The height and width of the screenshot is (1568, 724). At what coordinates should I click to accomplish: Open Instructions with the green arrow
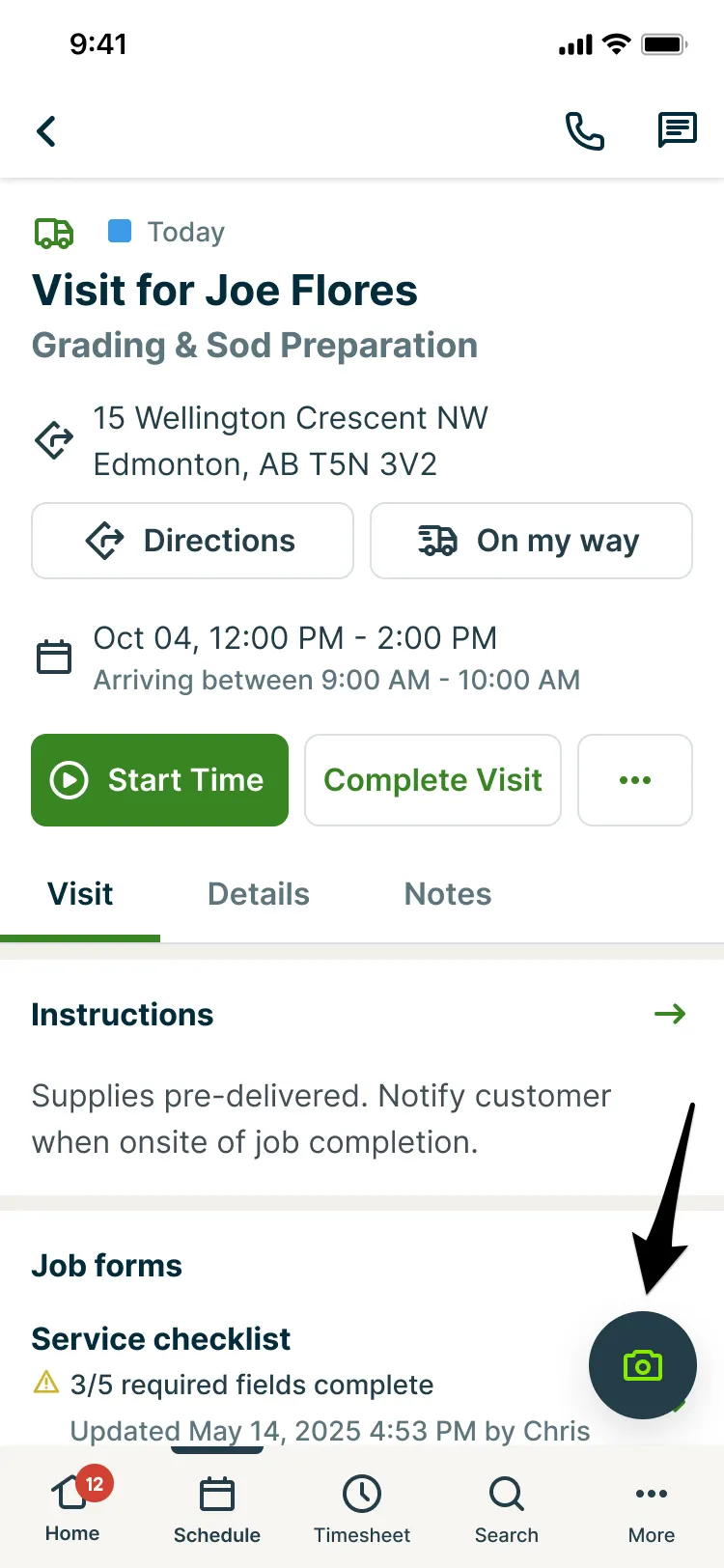670,1014
